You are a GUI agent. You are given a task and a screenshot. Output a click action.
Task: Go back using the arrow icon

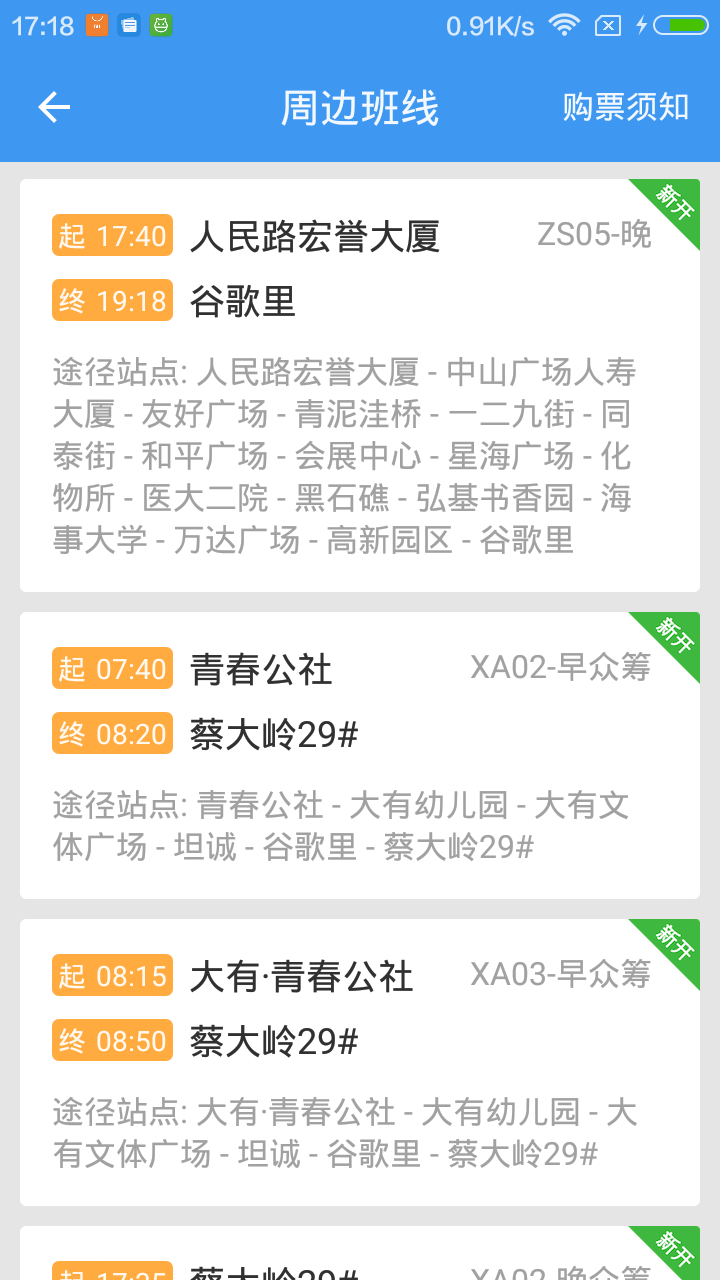54,107
